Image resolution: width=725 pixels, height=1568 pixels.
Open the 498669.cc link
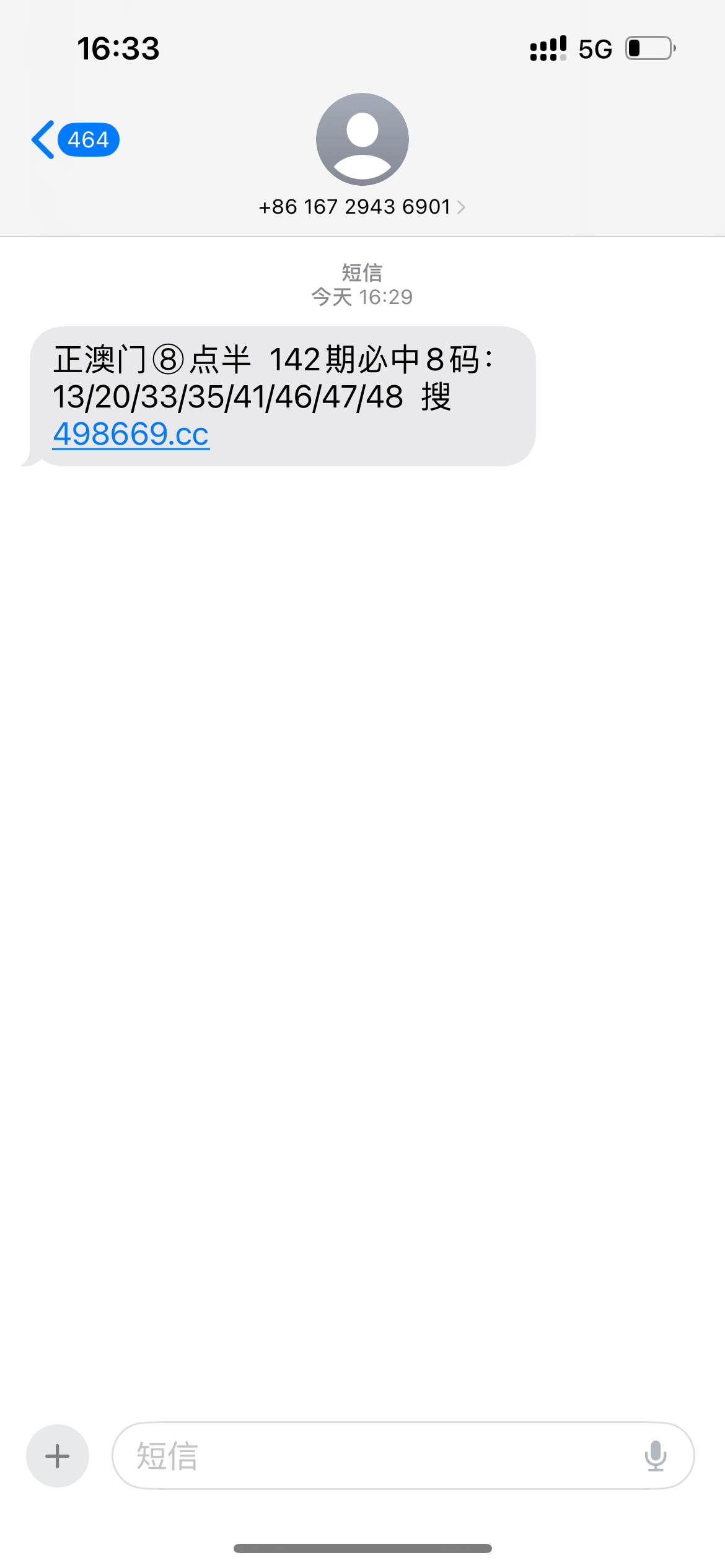(x=131, y=433)
